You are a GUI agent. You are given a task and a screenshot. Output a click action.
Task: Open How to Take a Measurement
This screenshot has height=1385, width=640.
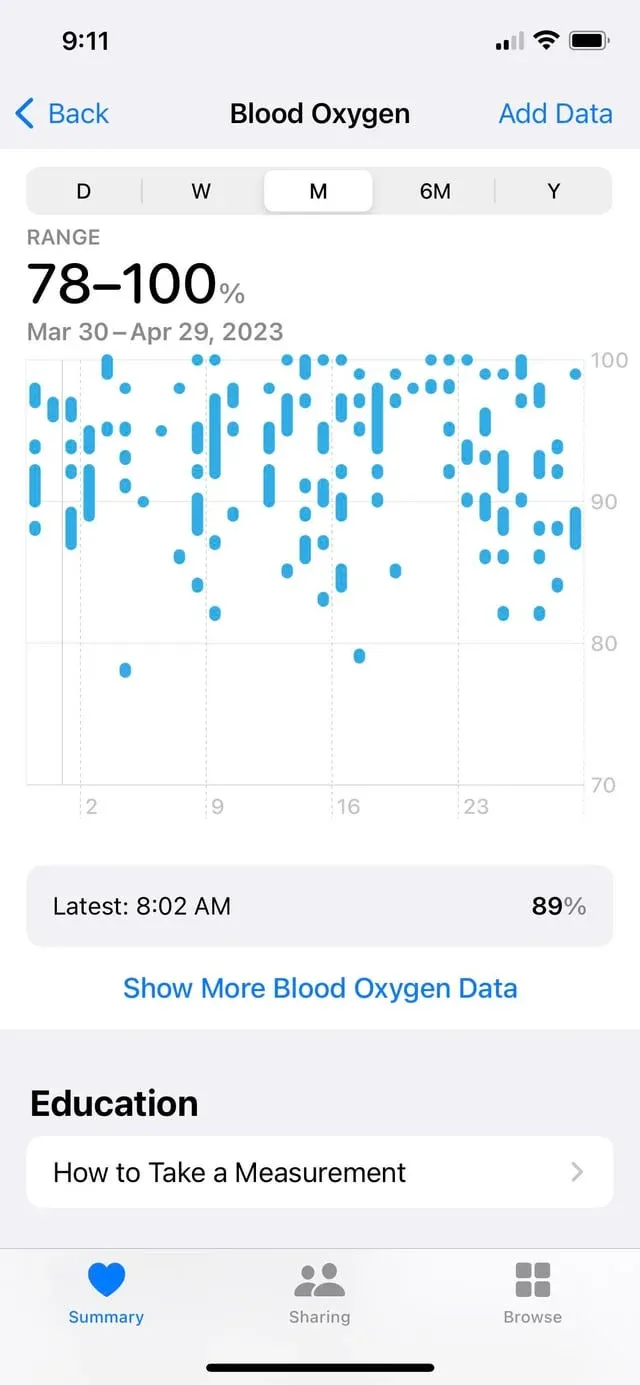click(x=319, y=1172)
